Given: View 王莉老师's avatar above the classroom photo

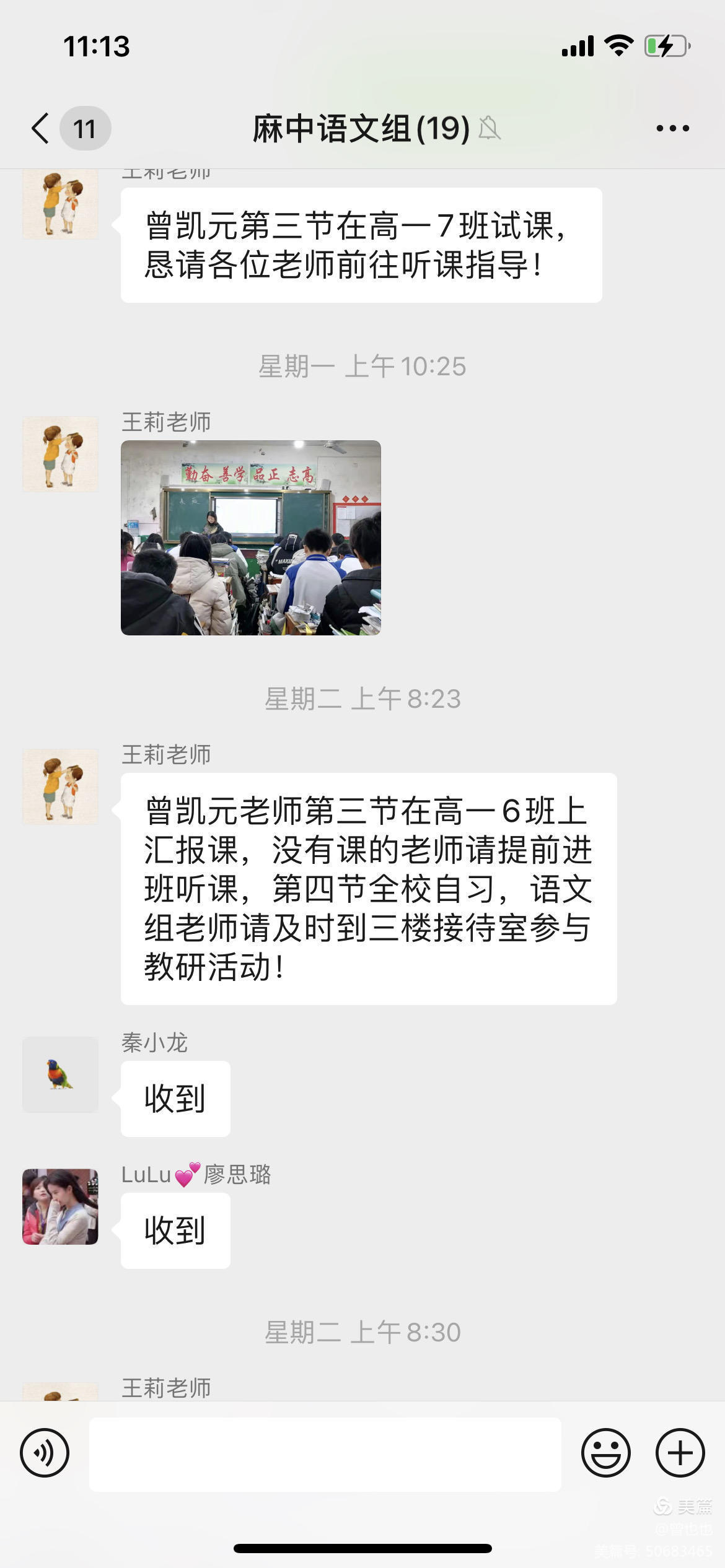Looking at the screenshot, I should pyautogui.click(x=60, y=454).
